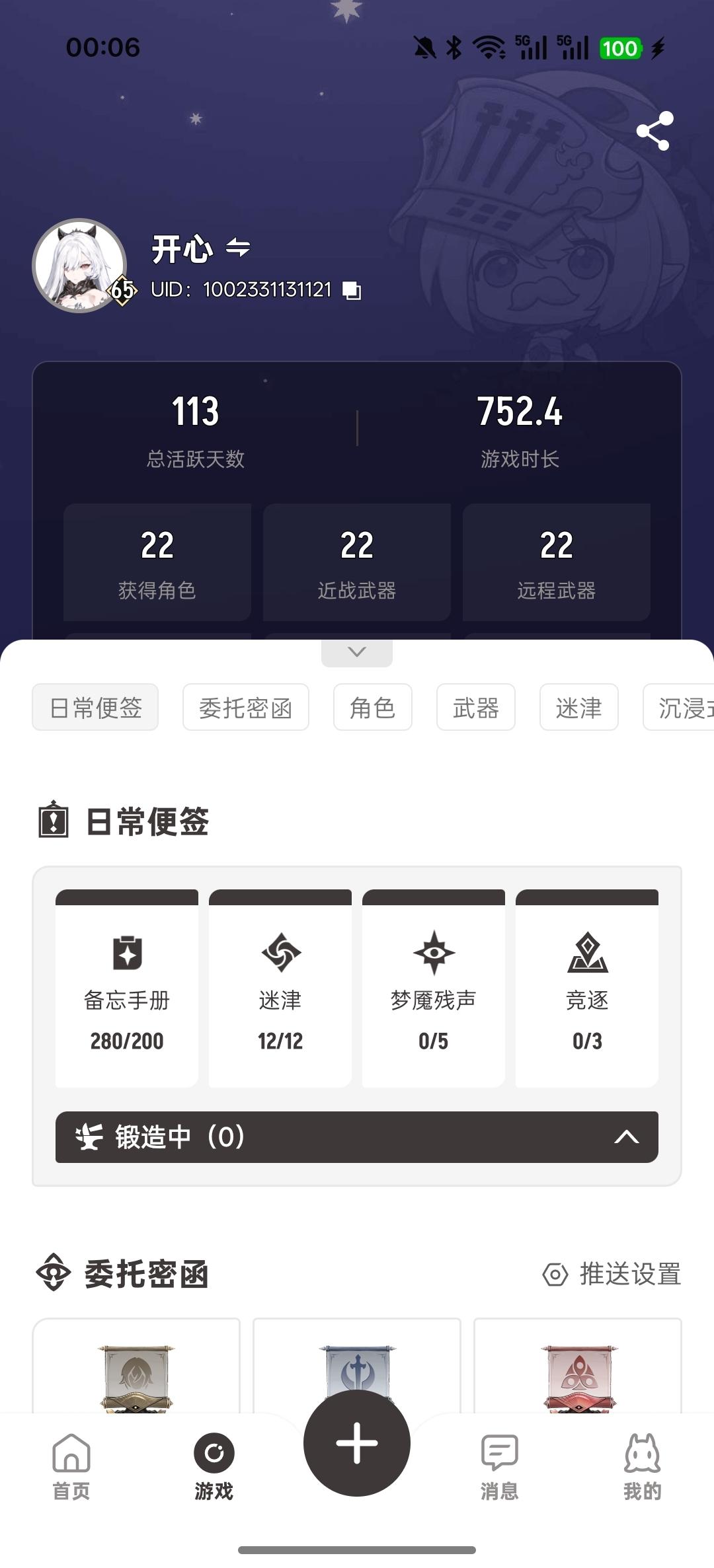Jump to the 委托密函 section chip
Viewport: 714px width, 1568px height.
tap(245, 708)
